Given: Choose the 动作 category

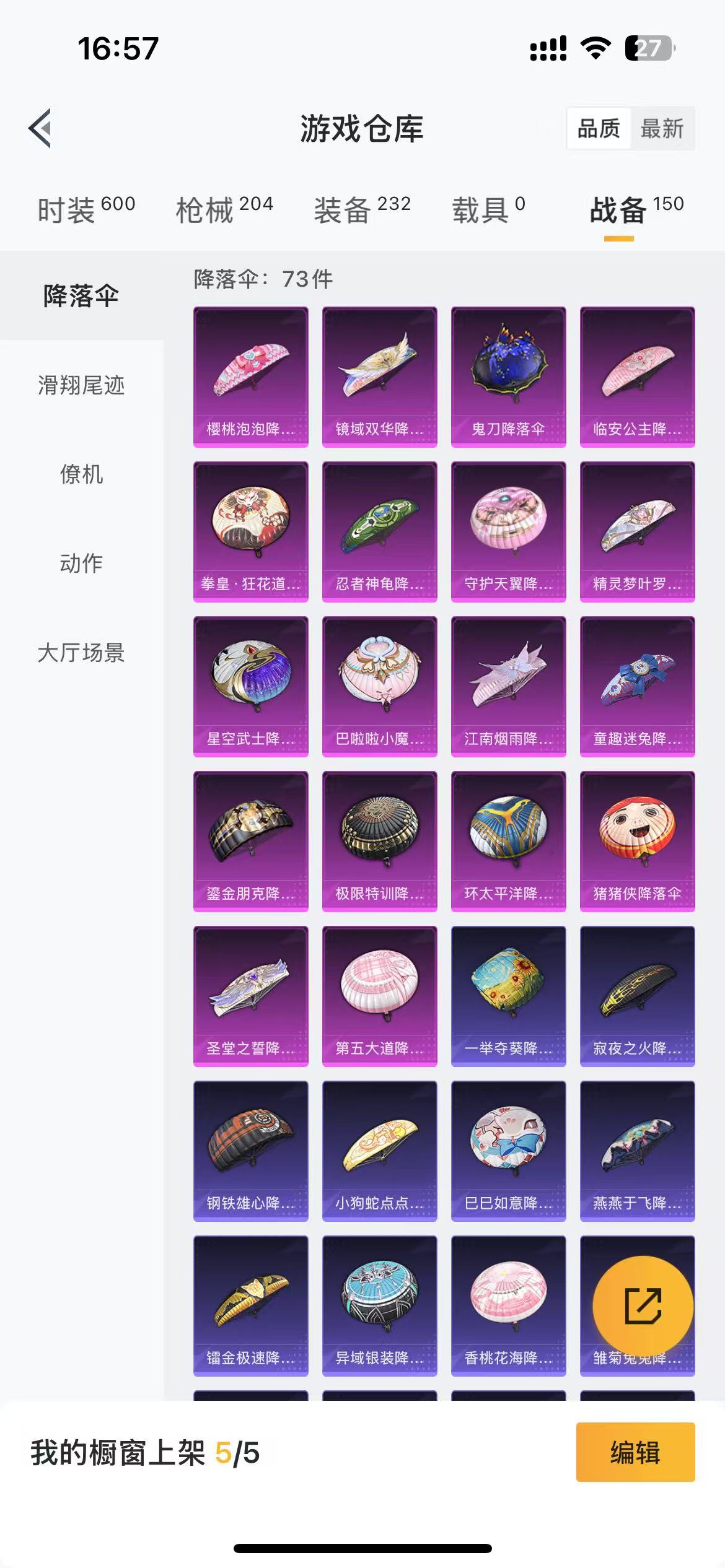Looking at the screenshot, I should [x=81, y=564].
